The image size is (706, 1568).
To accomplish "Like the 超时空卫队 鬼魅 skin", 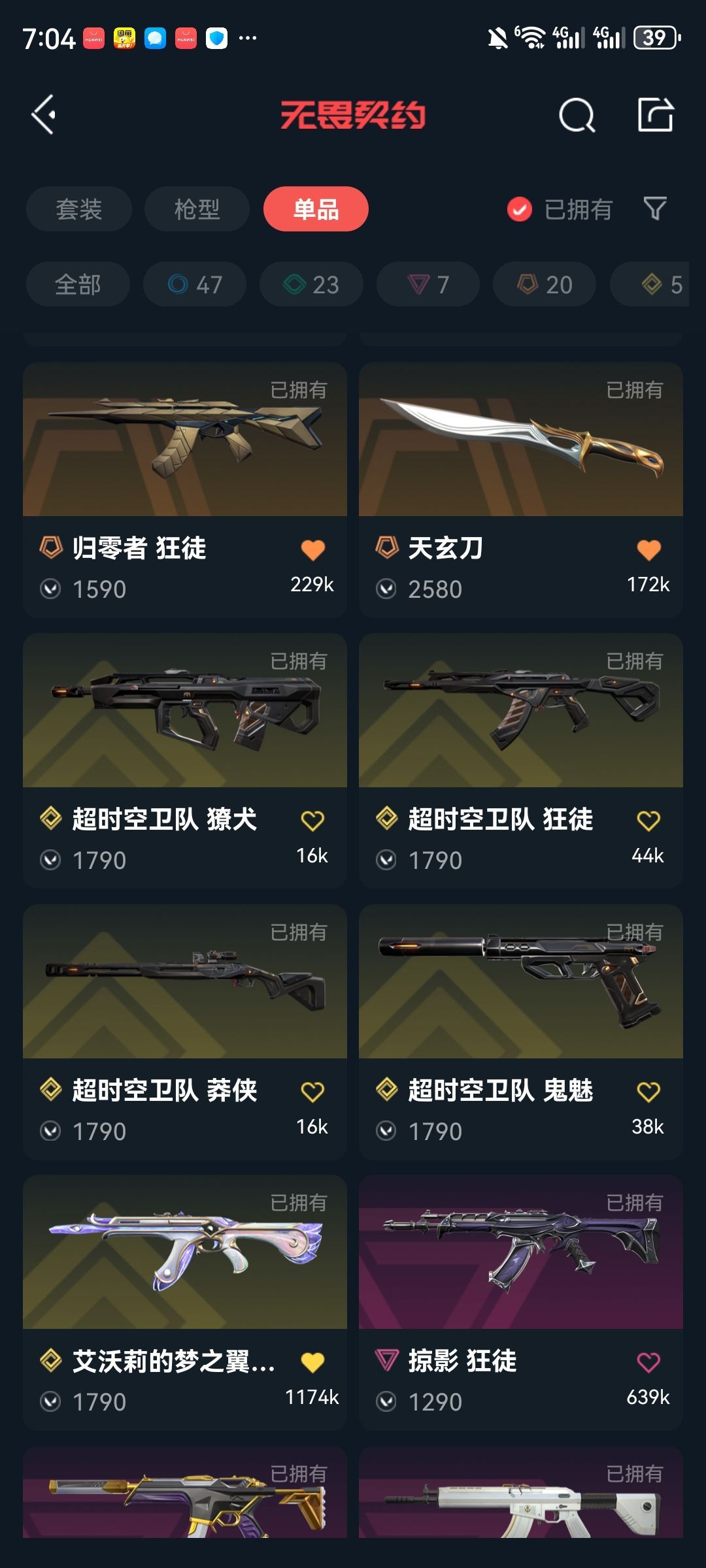I will (x=648, y=1092).
